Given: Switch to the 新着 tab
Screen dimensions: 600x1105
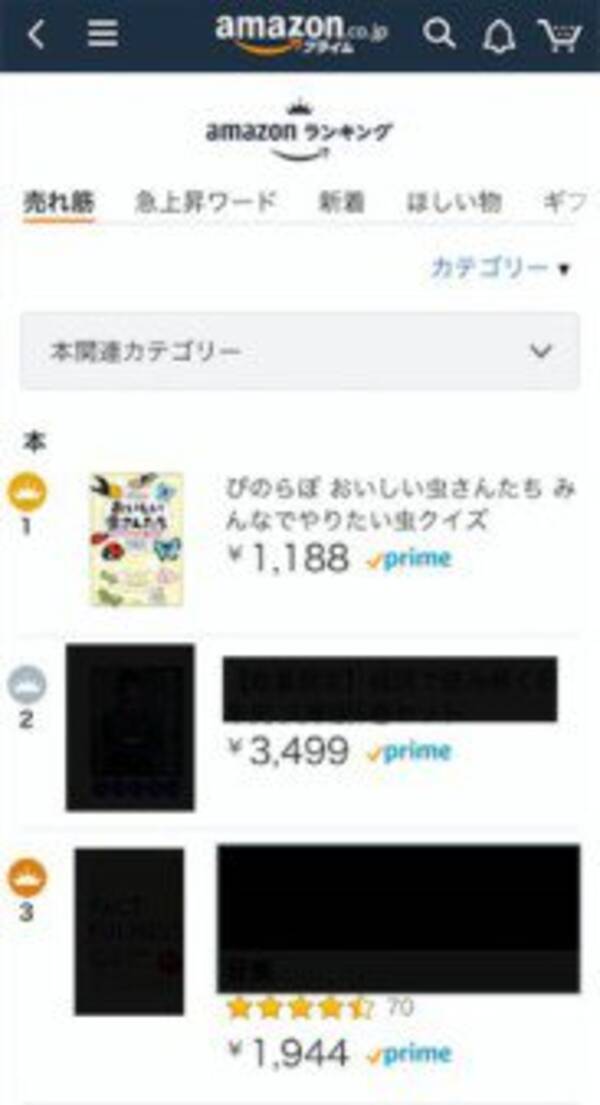Looking at the screenshot, I should (341, 202).
